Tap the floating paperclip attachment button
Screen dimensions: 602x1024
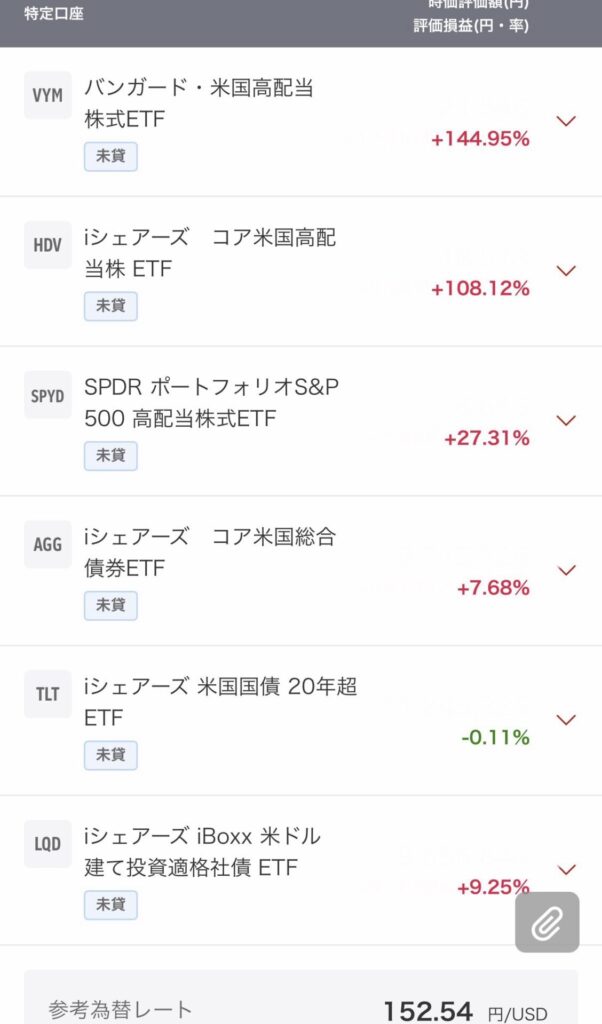click(547, 921)
